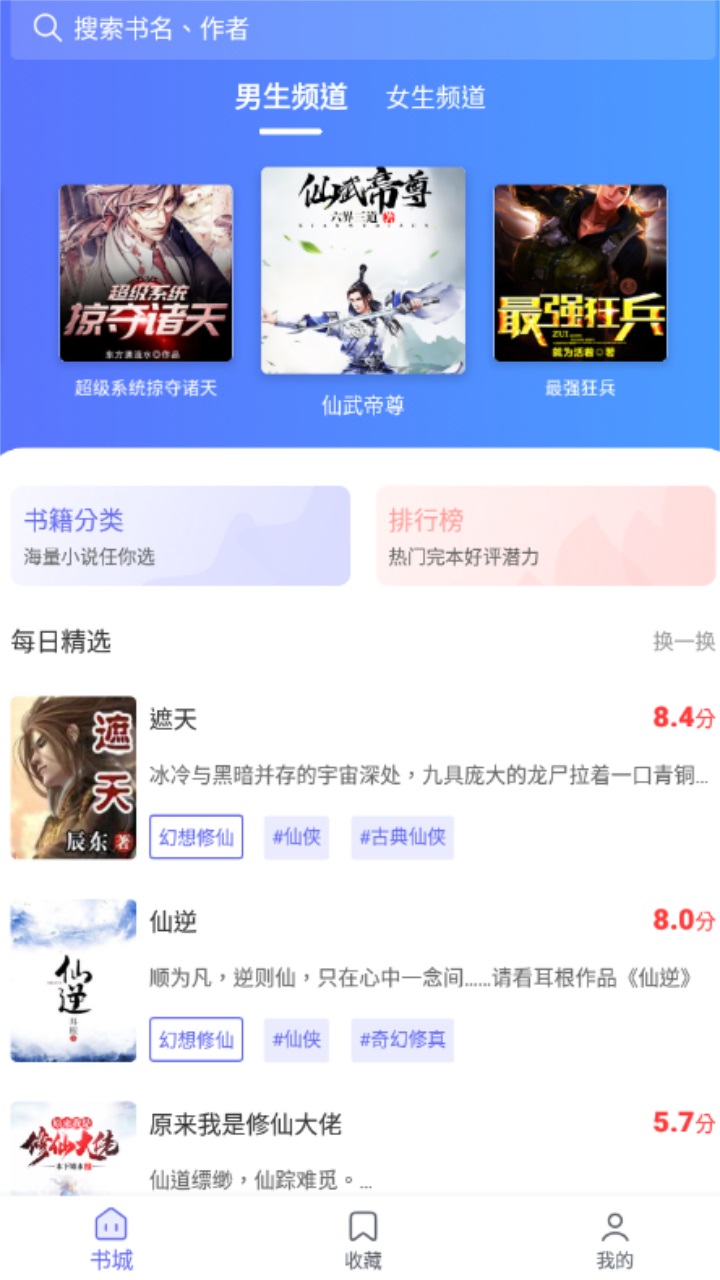The height and width of the screenshot is (1280, 720).
Task: Select the #仙侠 tag under 遮天
Action: [297, 837]
